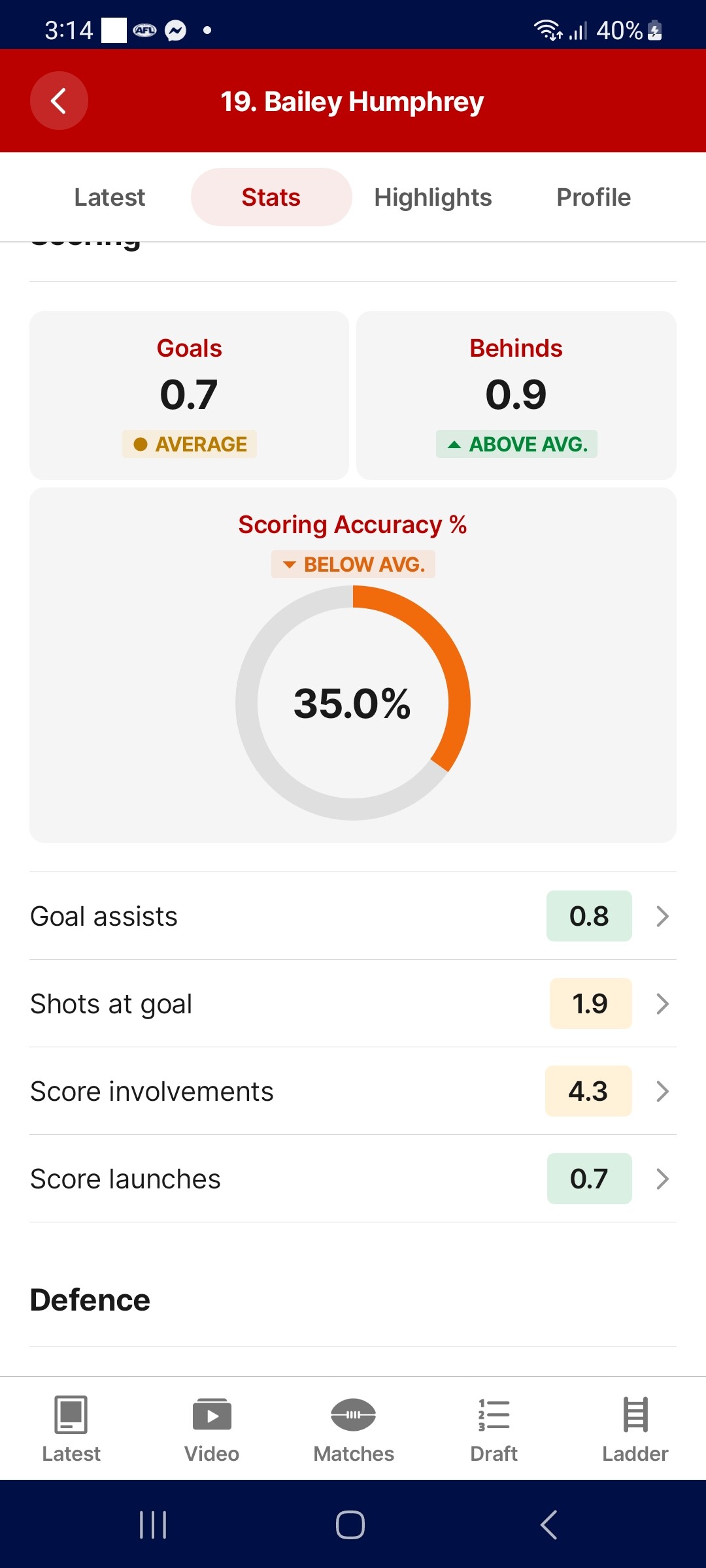
Task: Select the Stats tab
Action: (x=271, y=197)
